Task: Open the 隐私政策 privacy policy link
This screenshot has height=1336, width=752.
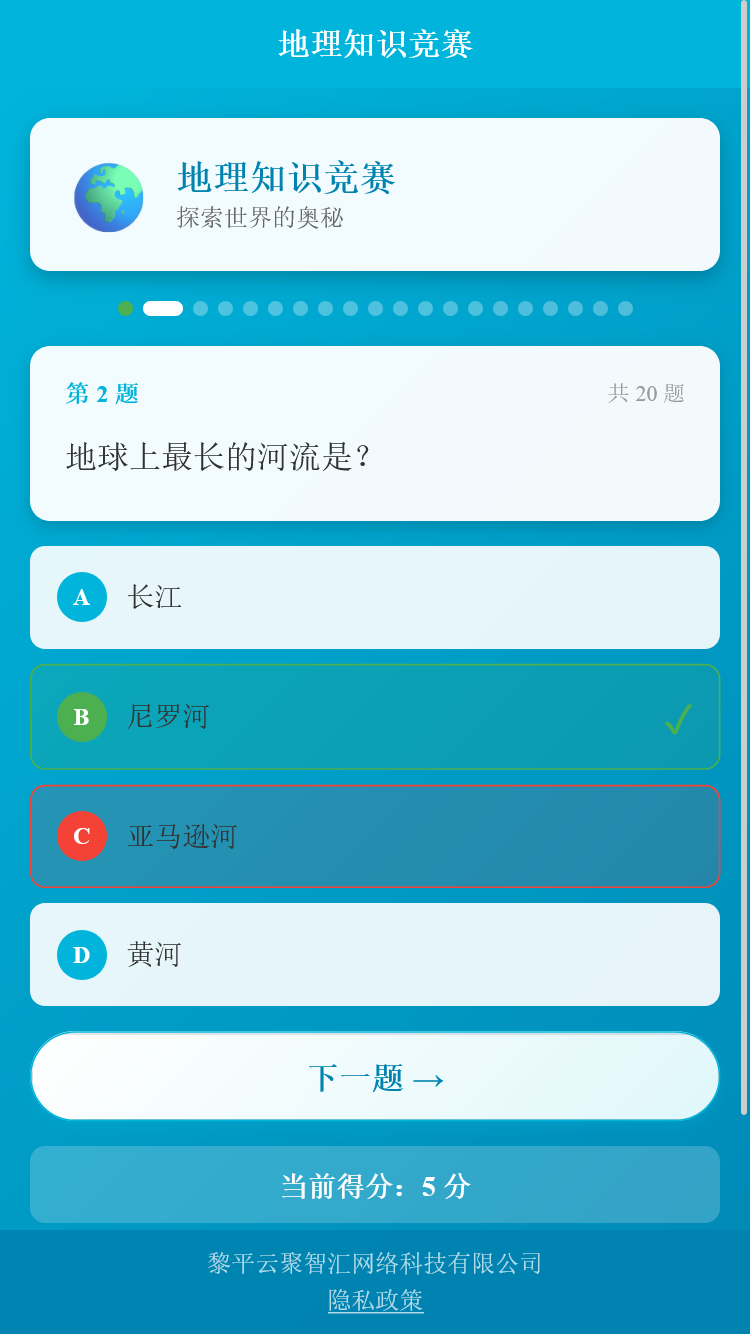Action: pos(375,1302)
